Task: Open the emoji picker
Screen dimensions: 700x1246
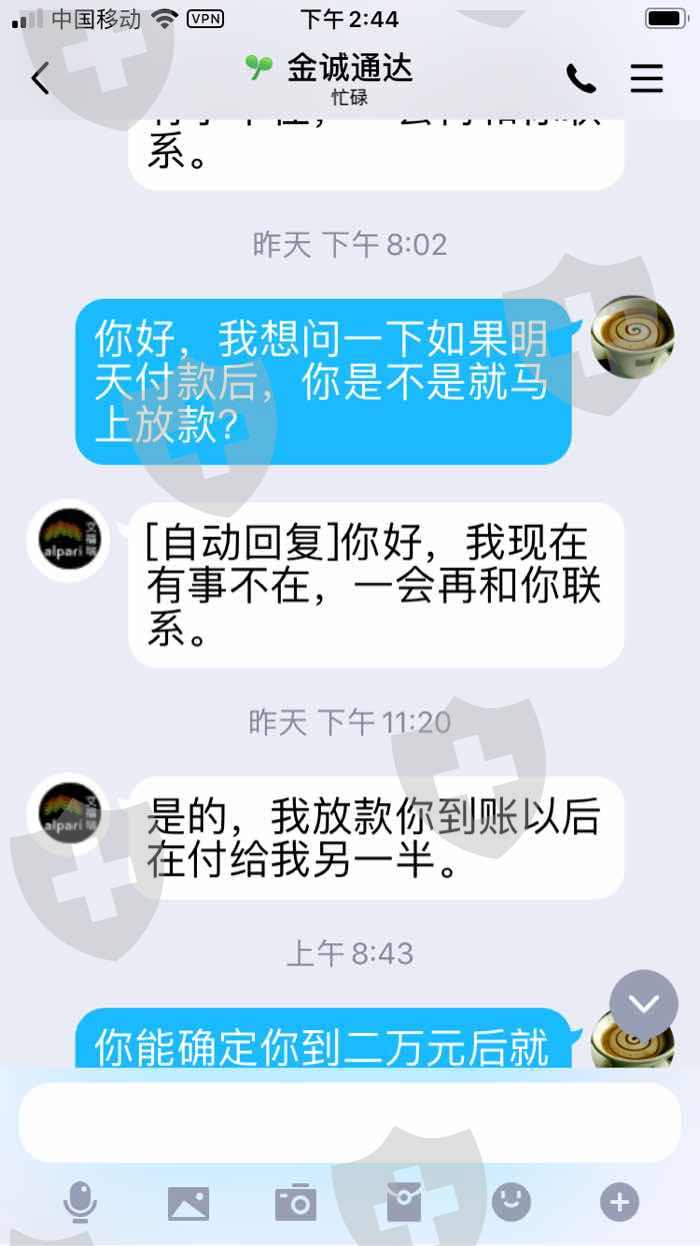Action: point(511,1202)
